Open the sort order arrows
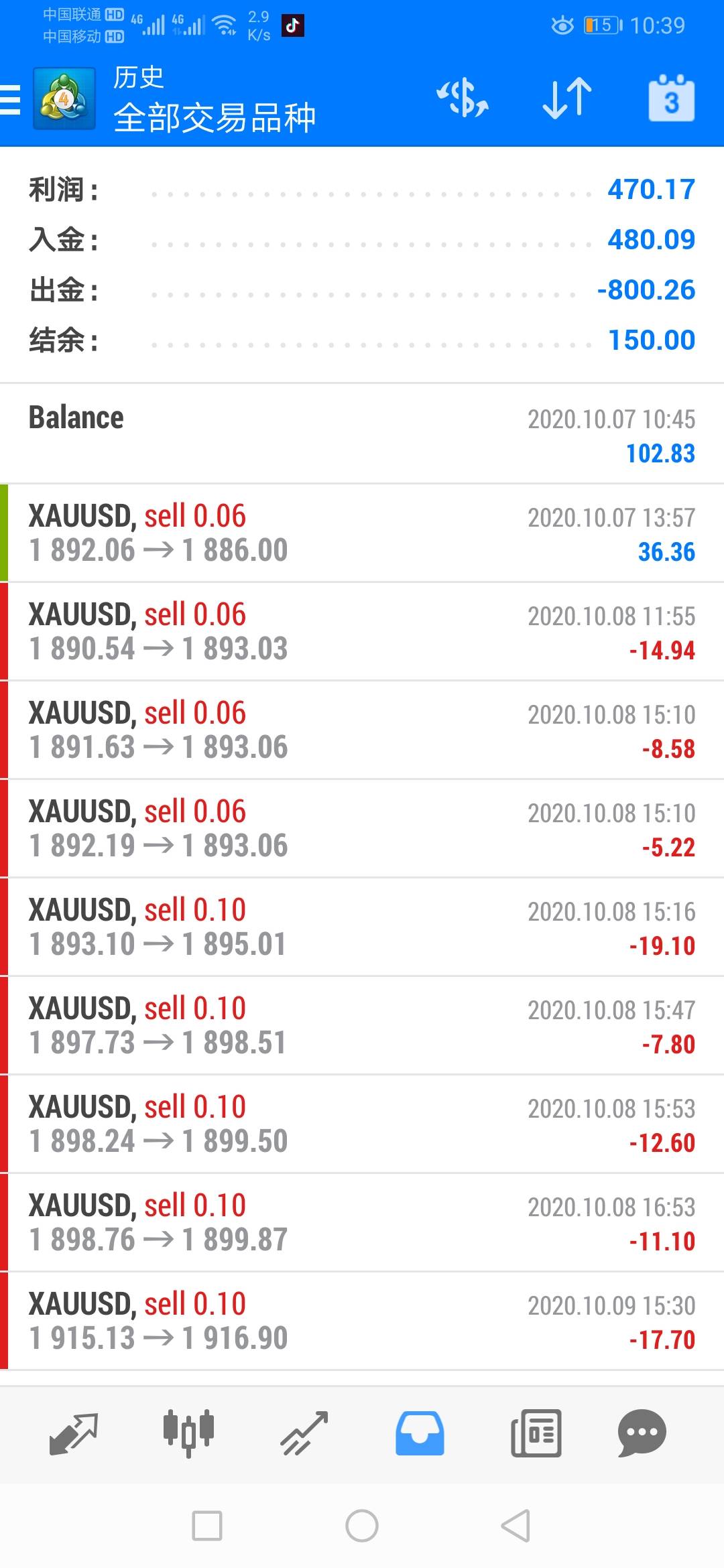 [566, 99]
